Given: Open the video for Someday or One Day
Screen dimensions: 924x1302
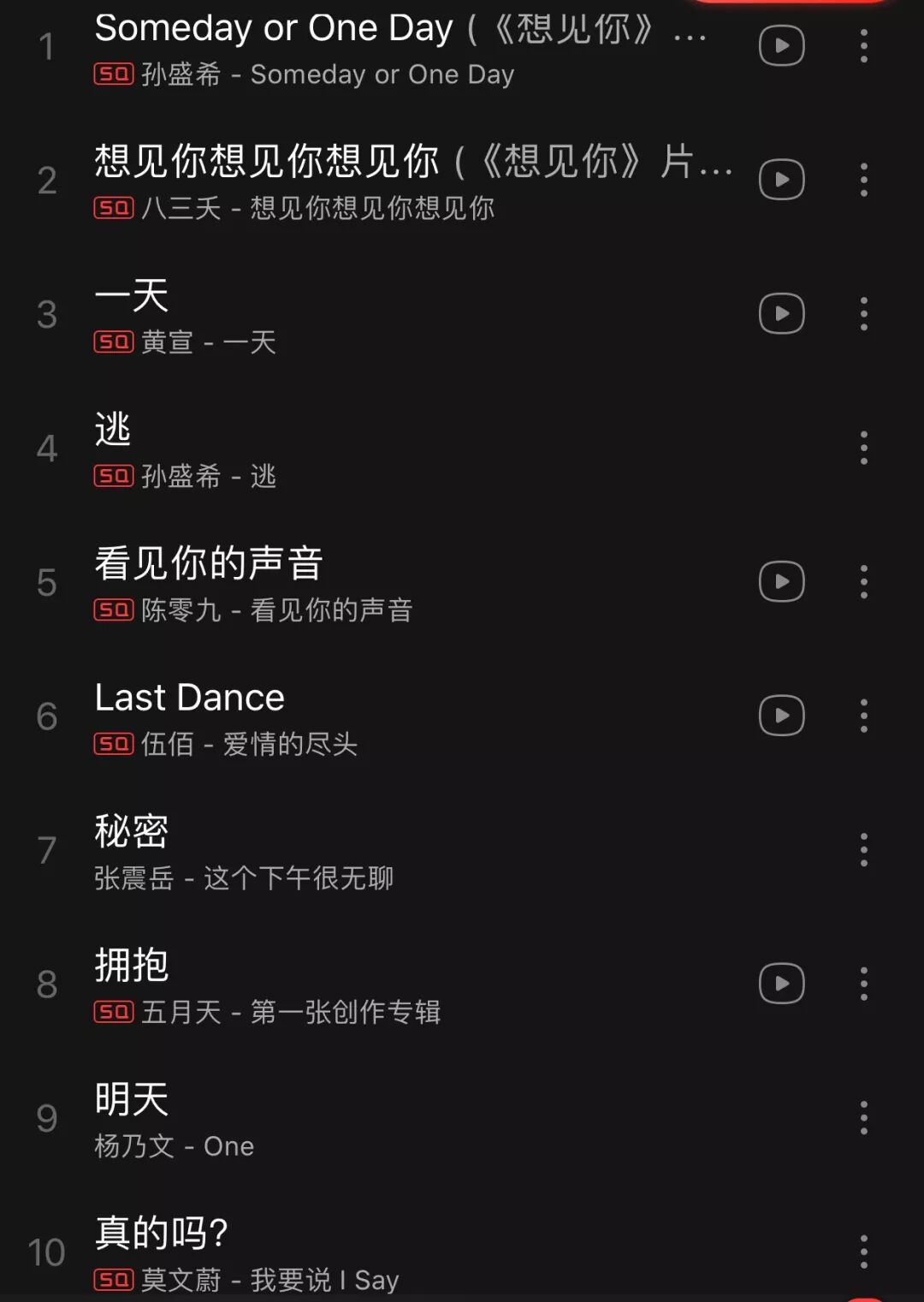Looking at the screenshot, I should point(781,46).
